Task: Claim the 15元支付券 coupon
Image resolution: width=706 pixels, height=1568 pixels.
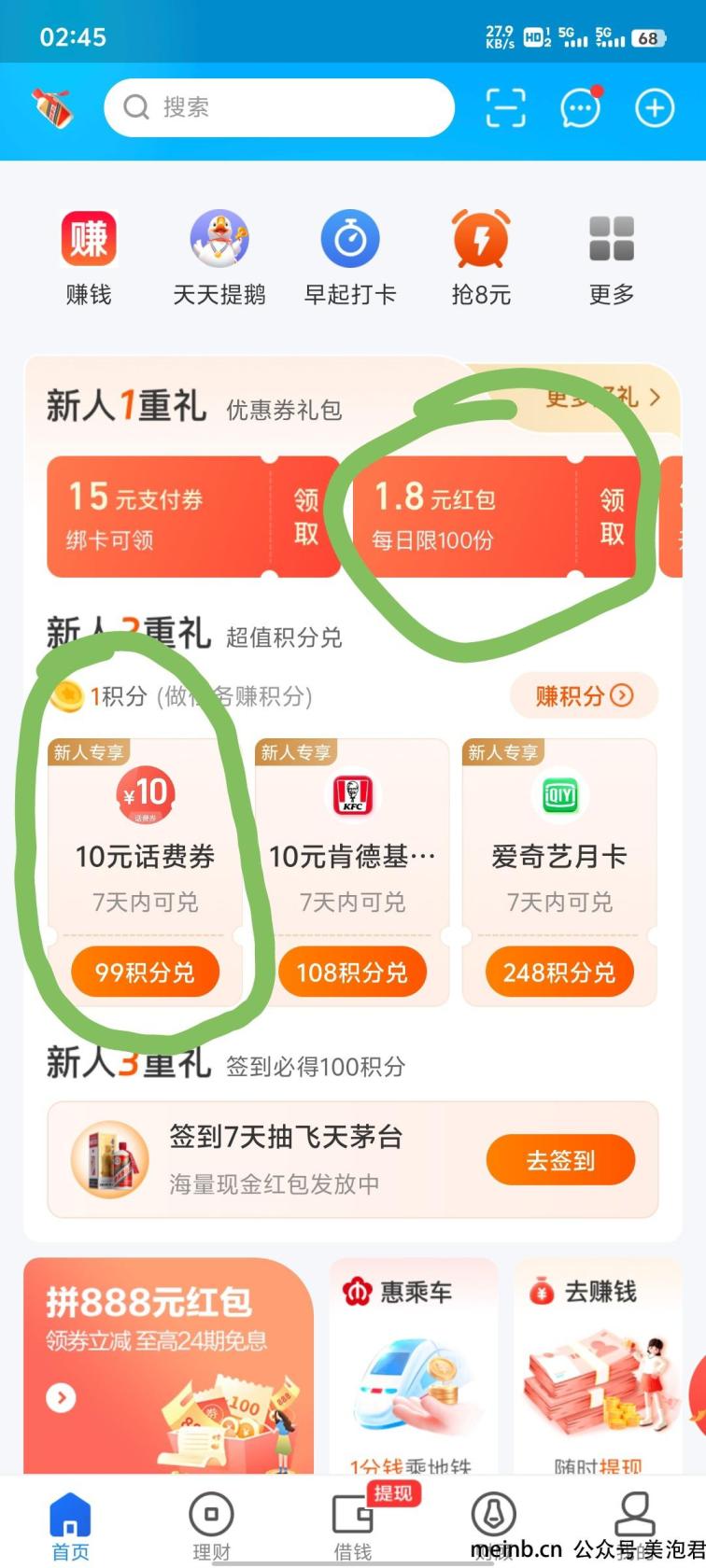Action: click(x=306, y=517)
